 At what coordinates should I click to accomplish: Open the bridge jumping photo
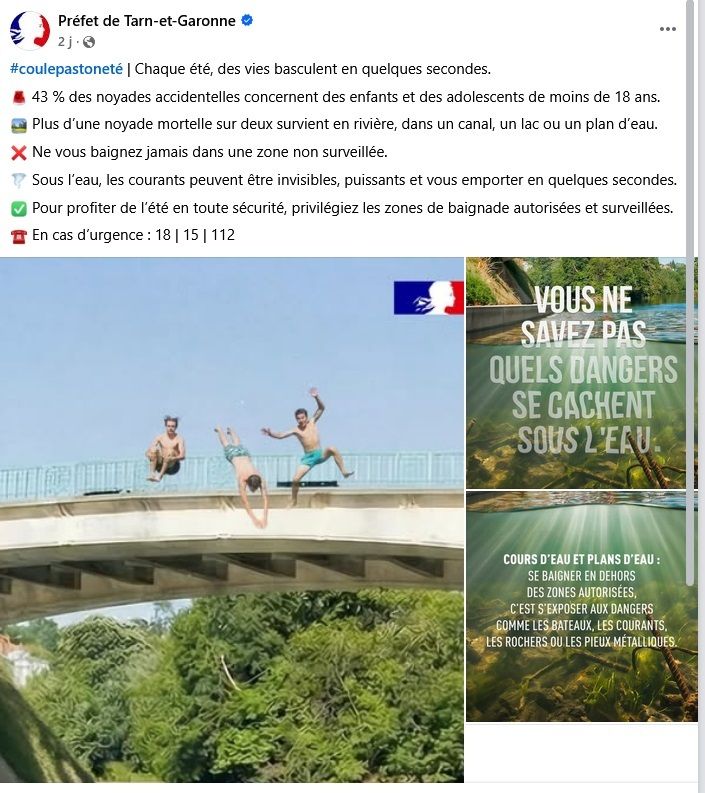point(232,520)
